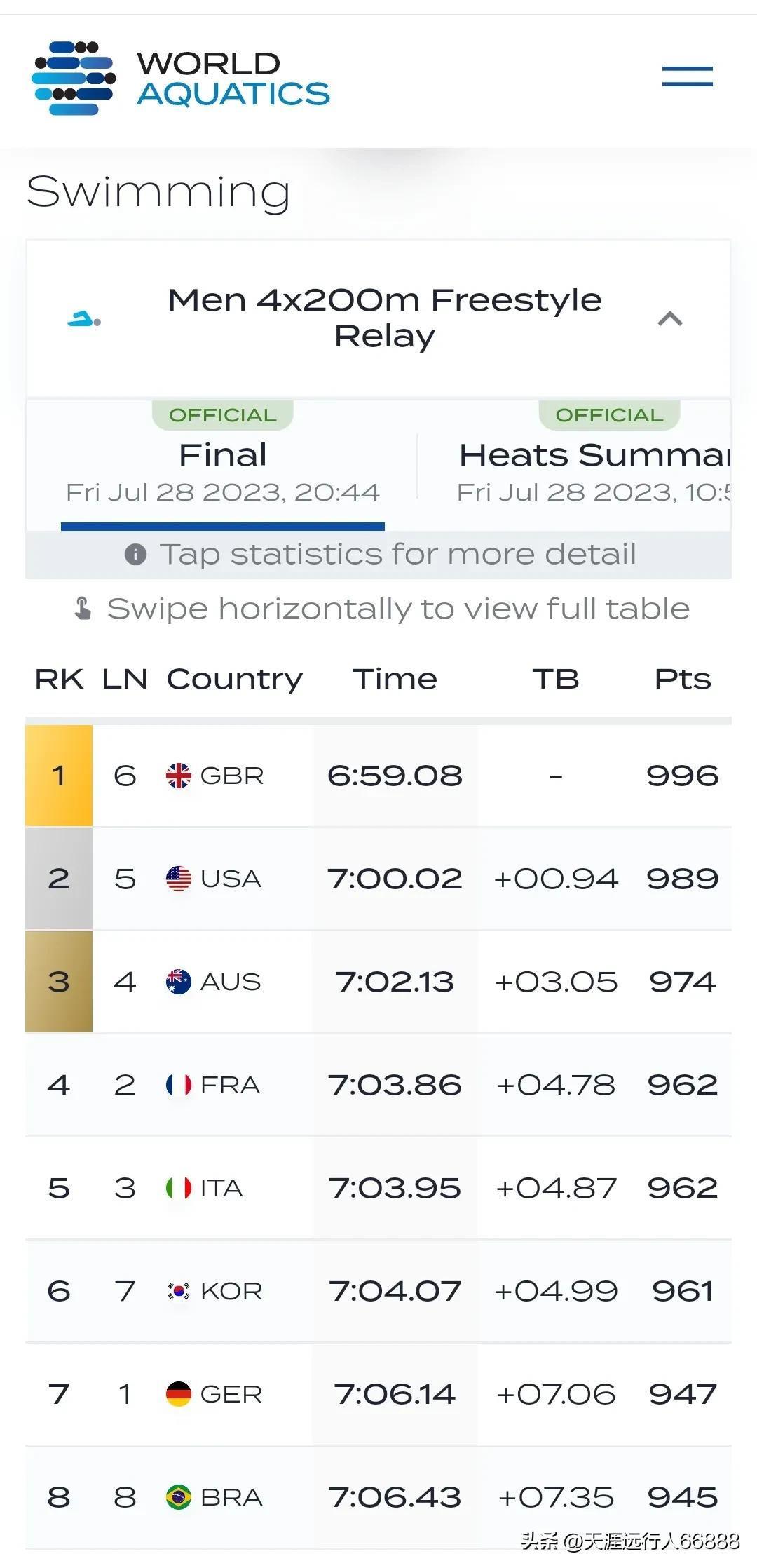This screenshot has width=757, height=1568.
Task: Open the KOR result row
Action: tap(378, 1291)
